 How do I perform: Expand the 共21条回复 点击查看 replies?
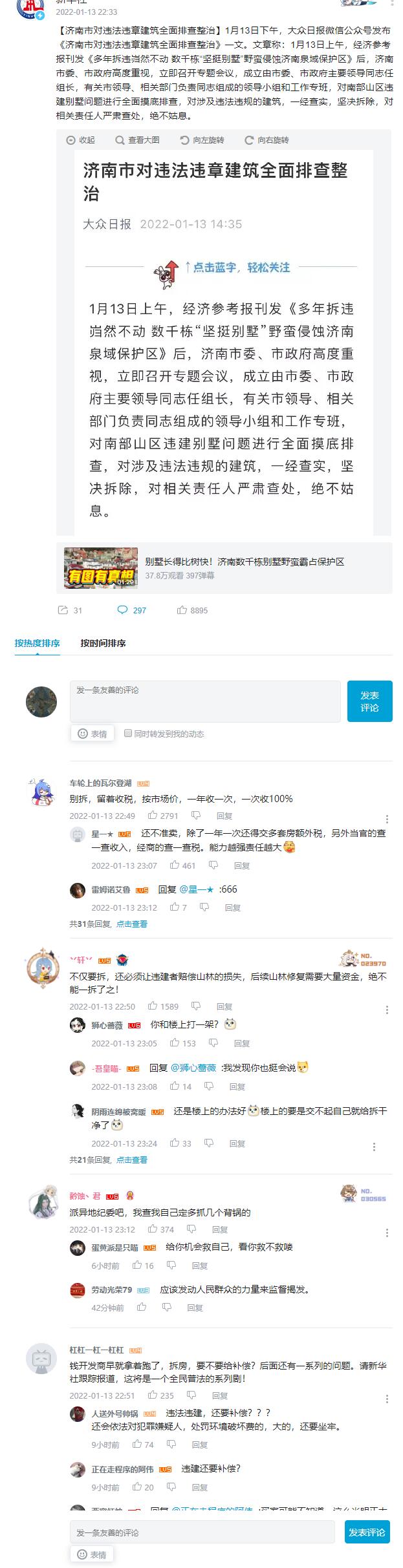131,1160
